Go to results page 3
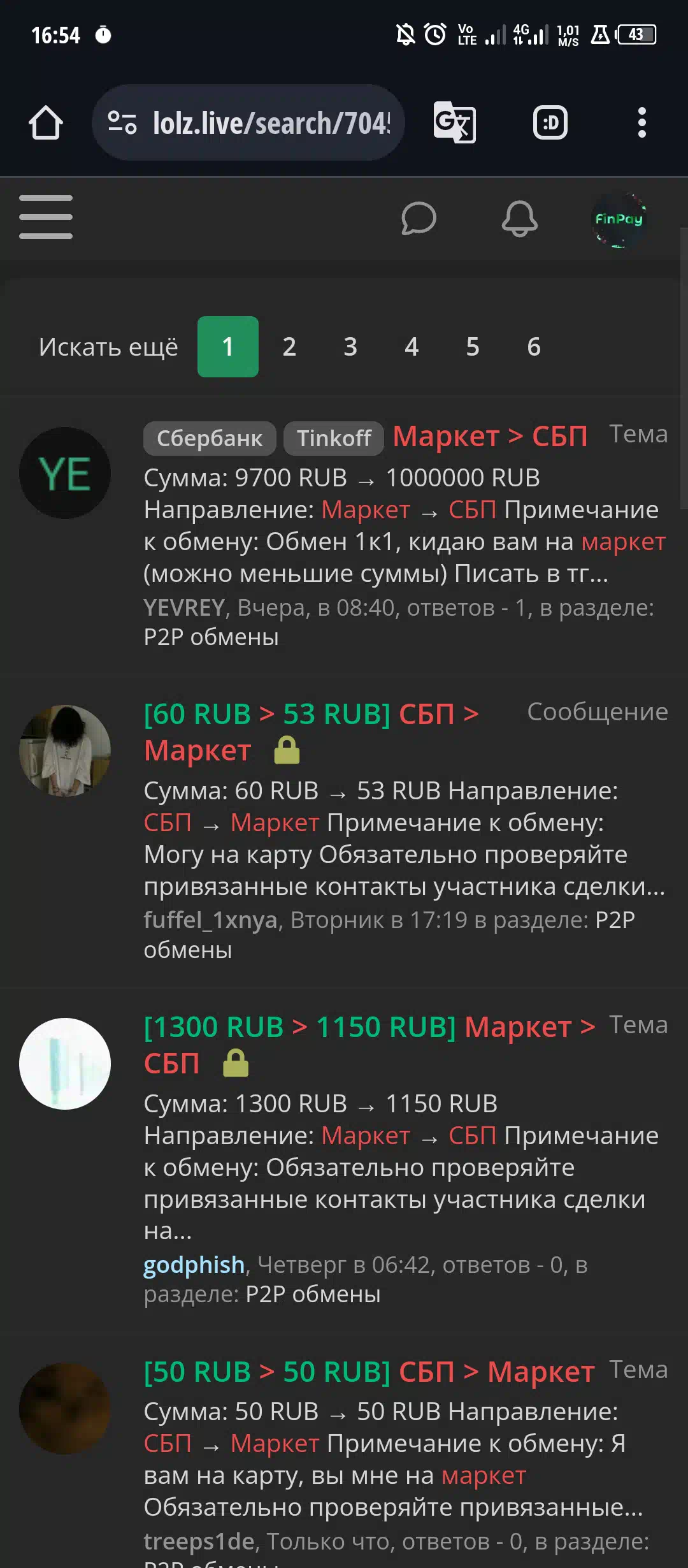The image size is (688, 1568). 350,347
